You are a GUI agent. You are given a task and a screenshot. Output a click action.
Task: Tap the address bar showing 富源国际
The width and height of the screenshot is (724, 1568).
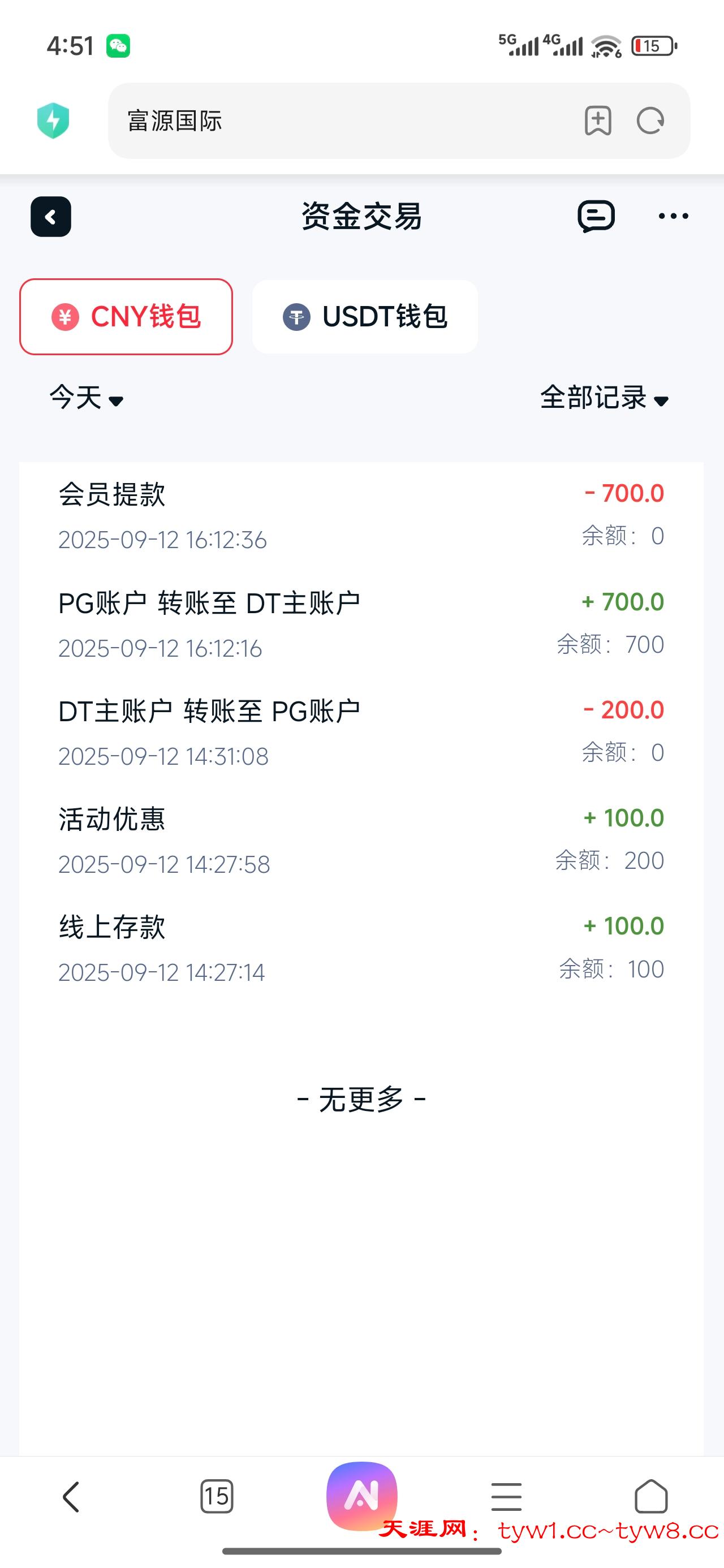pos(341,120)
